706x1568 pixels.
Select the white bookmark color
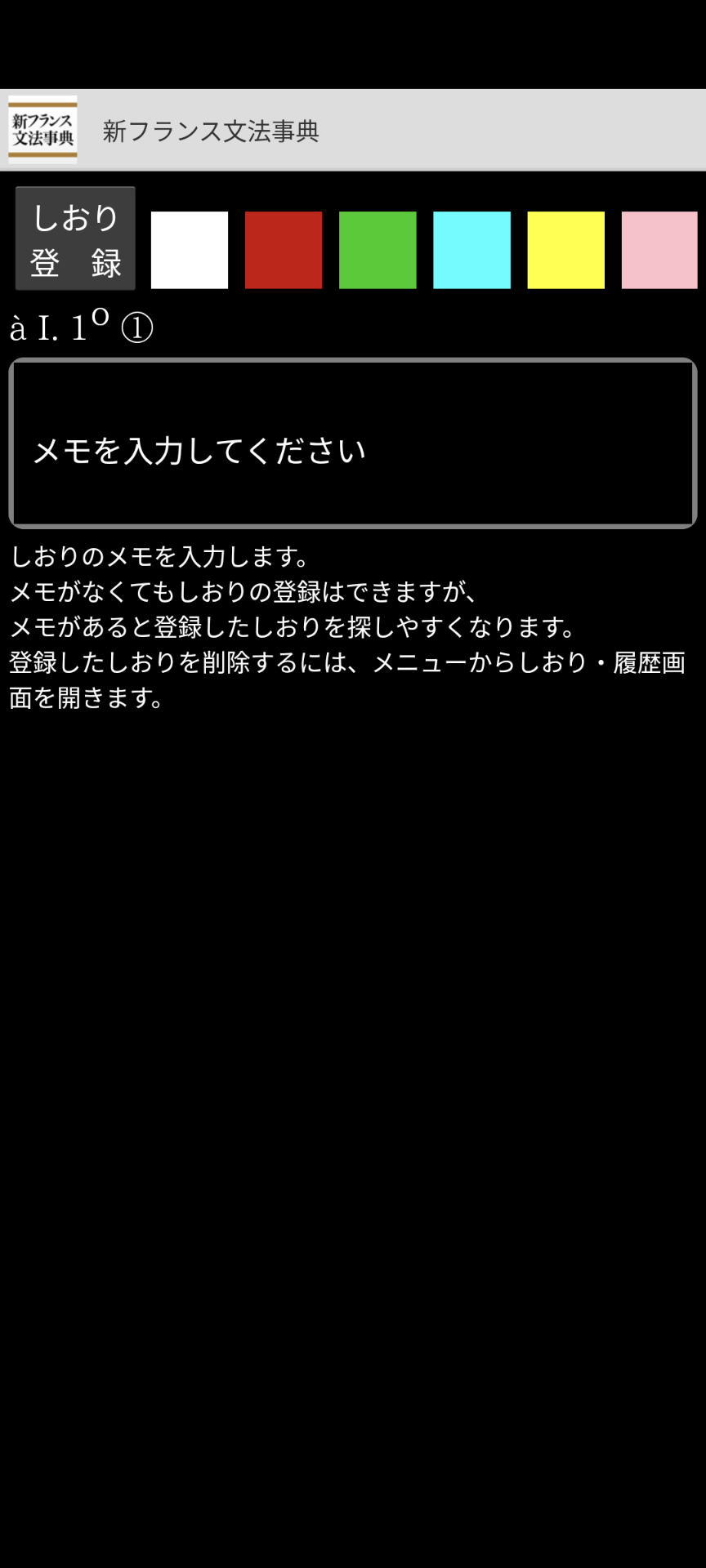(x=190, y=250)
